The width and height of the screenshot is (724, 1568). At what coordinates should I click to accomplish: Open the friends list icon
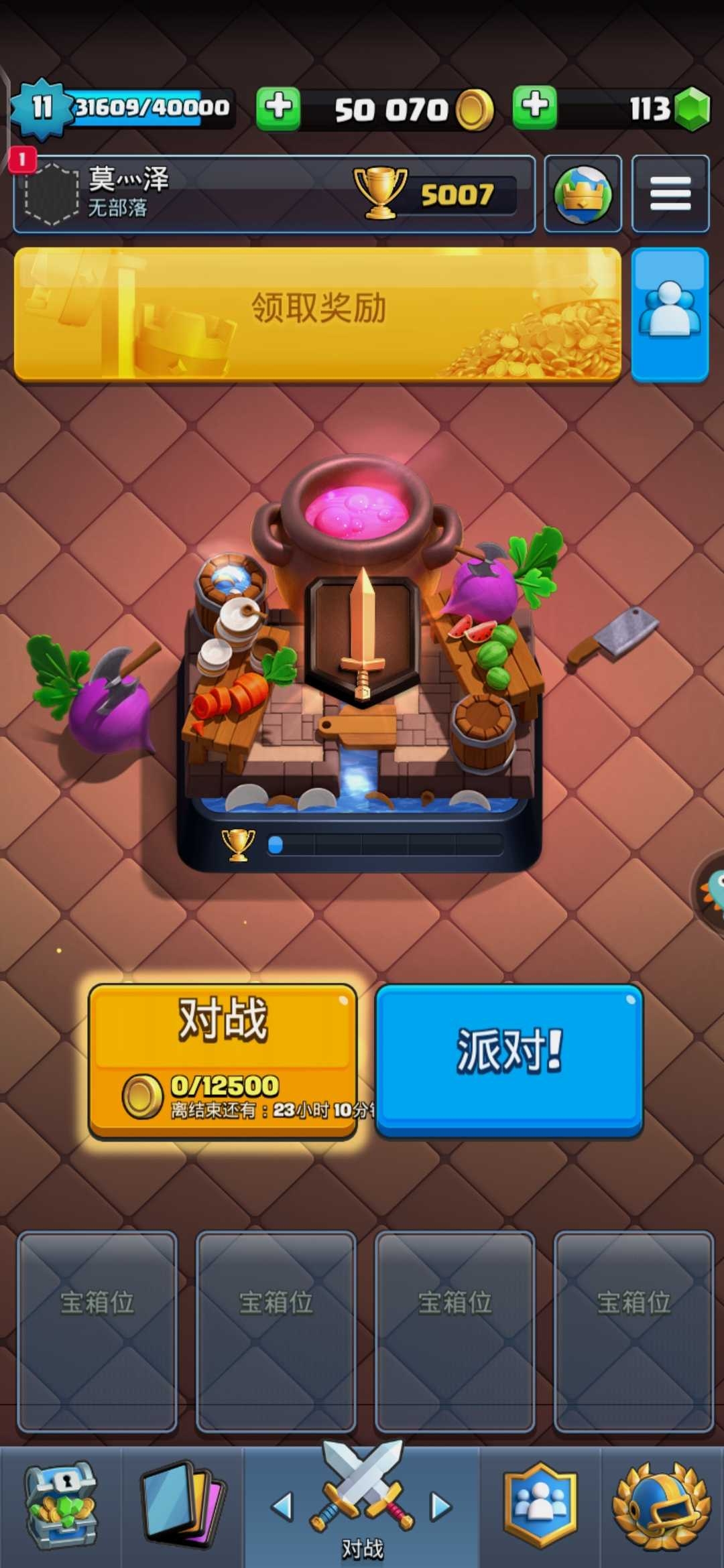tap(670, 314)
